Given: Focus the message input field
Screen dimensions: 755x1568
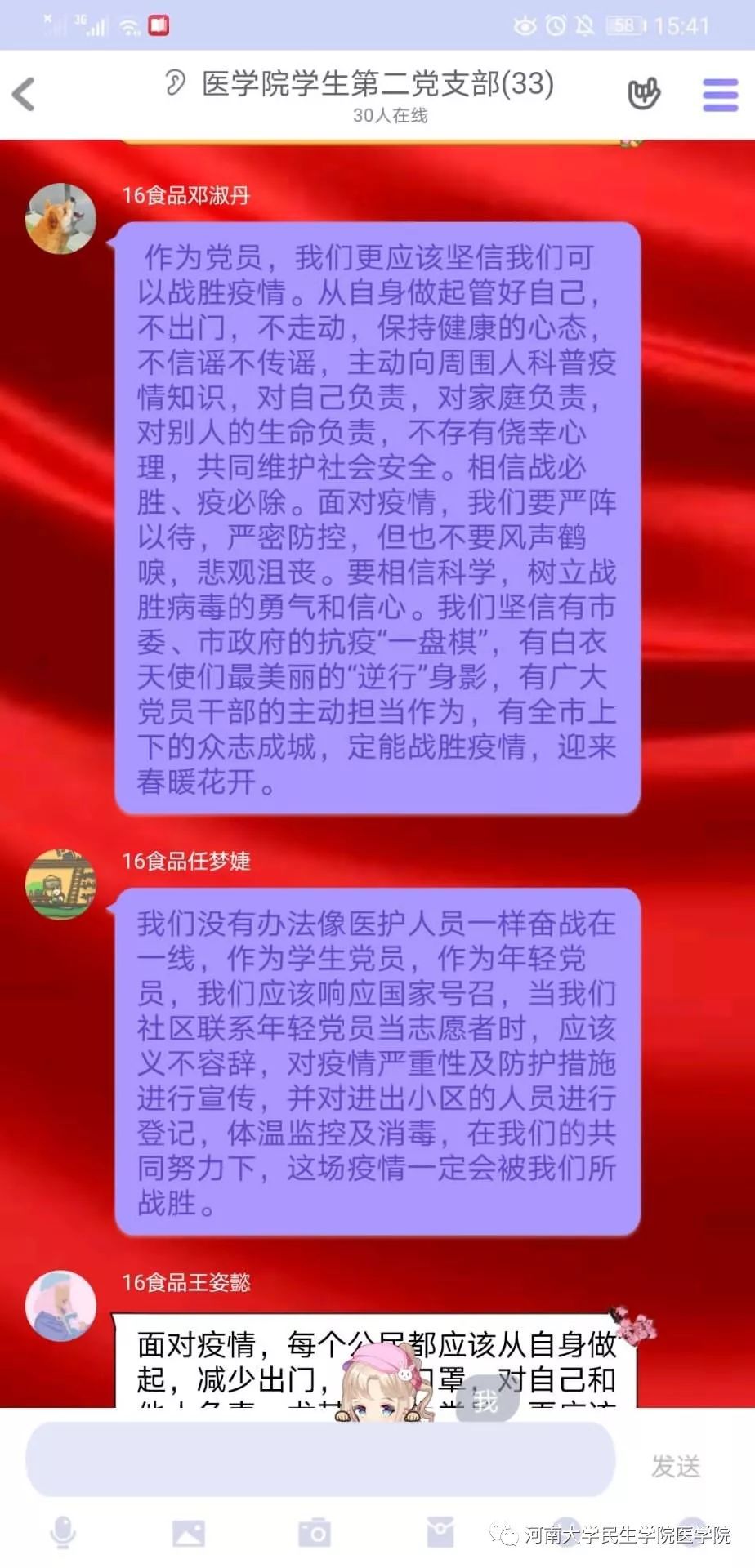Looking at the screenshot, I should 320,1466.
